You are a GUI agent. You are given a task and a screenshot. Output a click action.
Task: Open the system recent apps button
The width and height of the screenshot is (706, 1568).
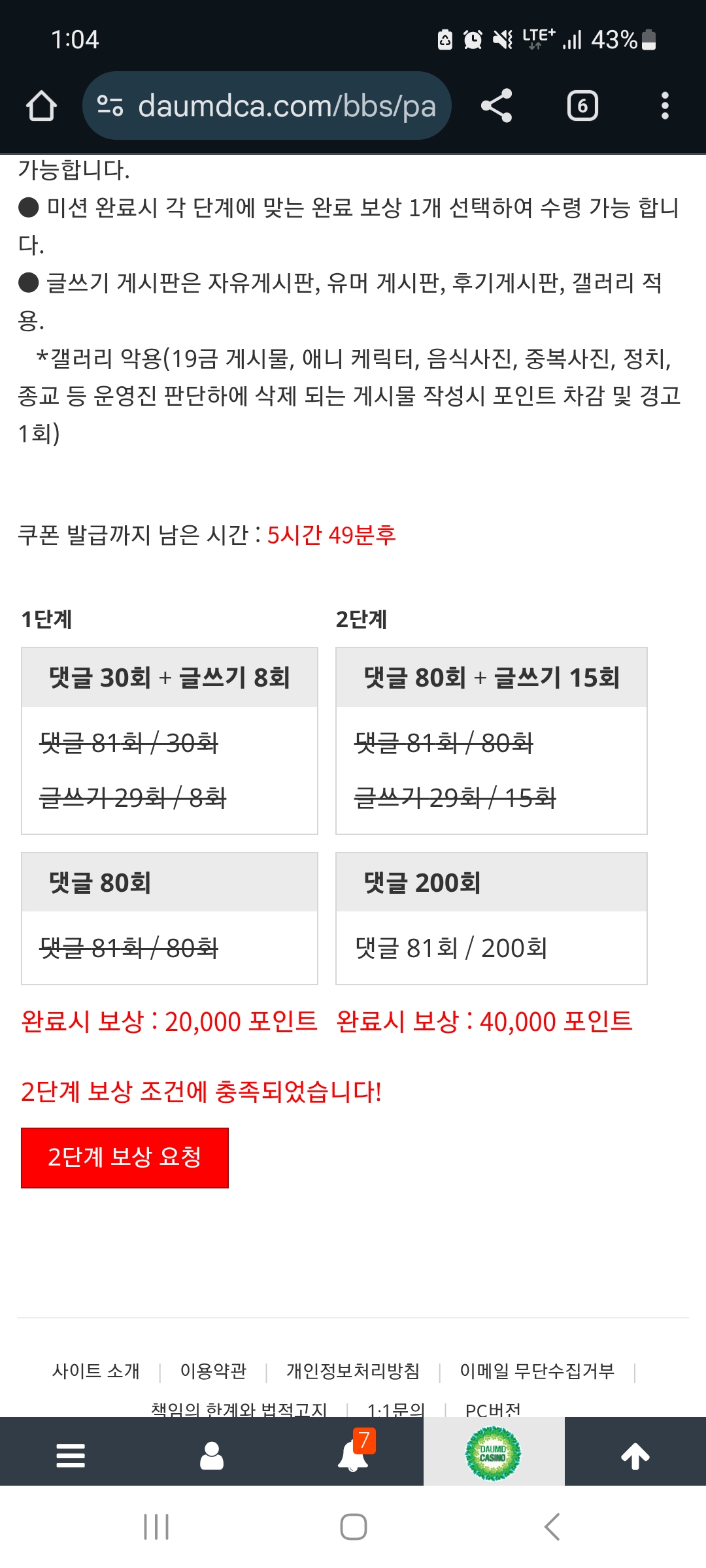(x=156, y=1527)
